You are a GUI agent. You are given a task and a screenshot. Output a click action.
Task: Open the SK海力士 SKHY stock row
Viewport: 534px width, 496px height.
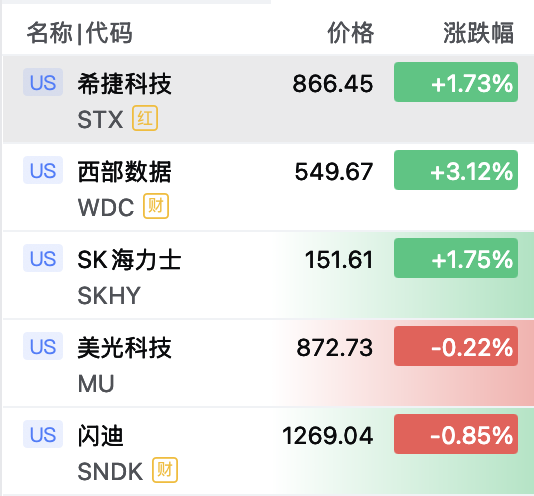[268, 275]
